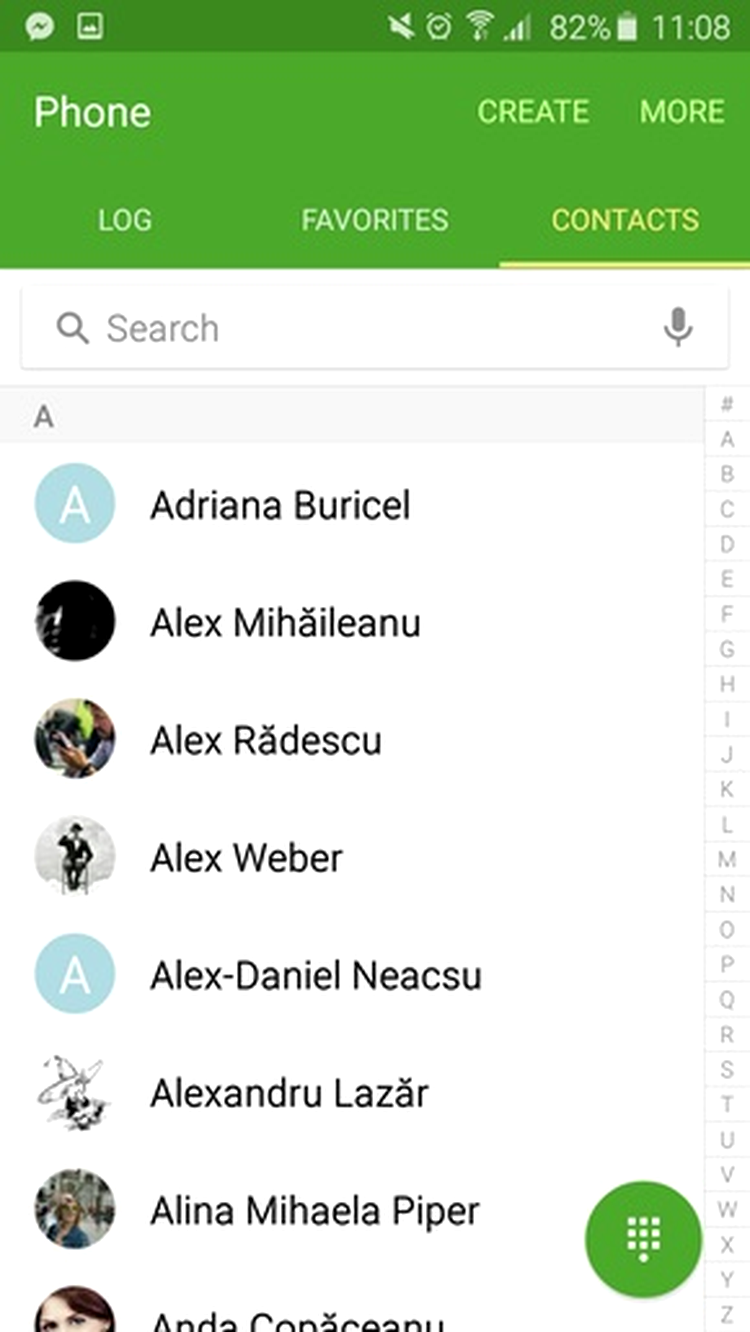The image size is (750, 1332).
Task: Start voice search with the microphone icon
Action: pyautogui.click(x=678, y=328)
